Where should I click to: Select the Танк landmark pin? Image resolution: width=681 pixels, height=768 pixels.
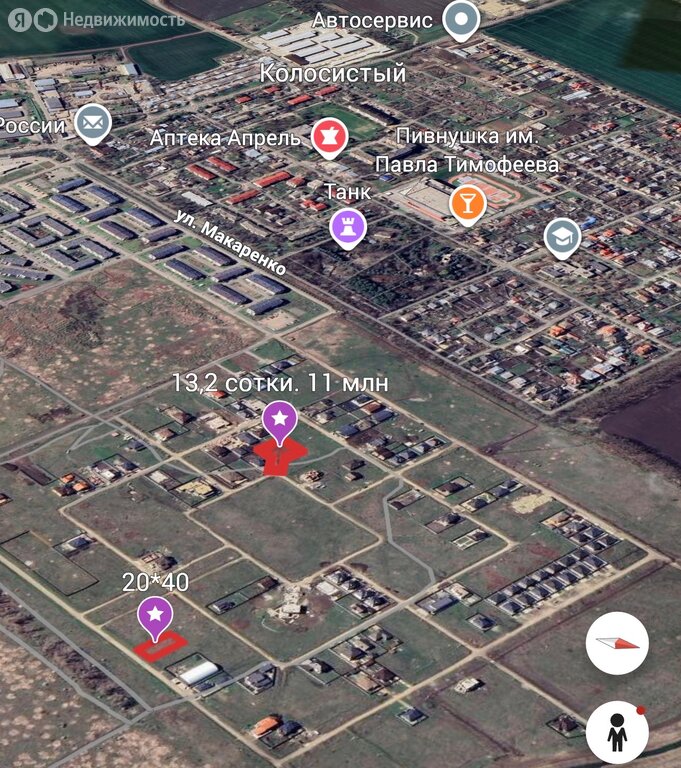(x=348, y=226)
